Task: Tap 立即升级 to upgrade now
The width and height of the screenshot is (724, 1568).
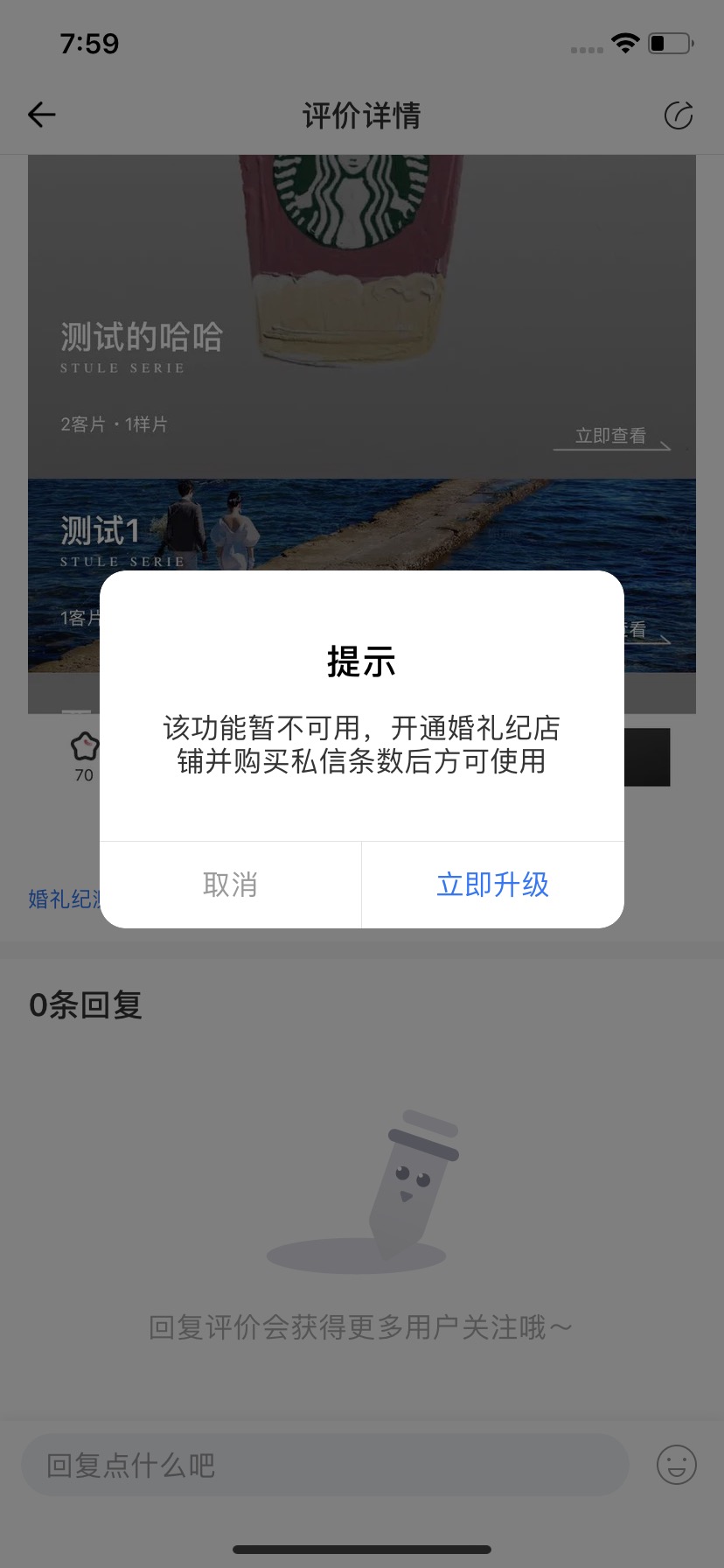Action: point(492,885)
